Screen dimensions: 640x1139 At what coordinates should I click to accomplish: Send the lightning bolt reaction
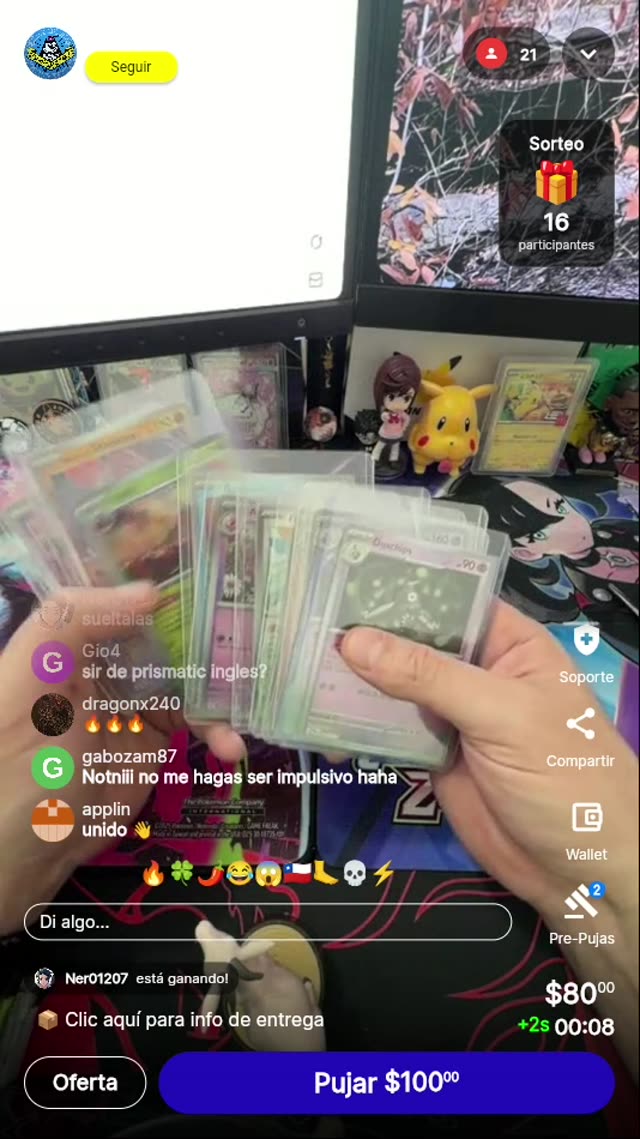[x=384, y=873]
